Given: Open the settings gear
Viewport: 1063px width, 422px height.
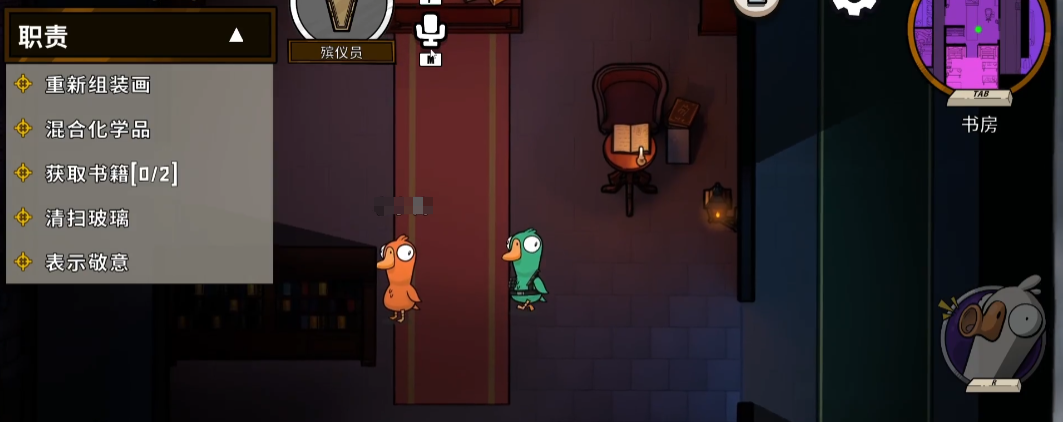Looking at the screenshot, I should [854, 5].
